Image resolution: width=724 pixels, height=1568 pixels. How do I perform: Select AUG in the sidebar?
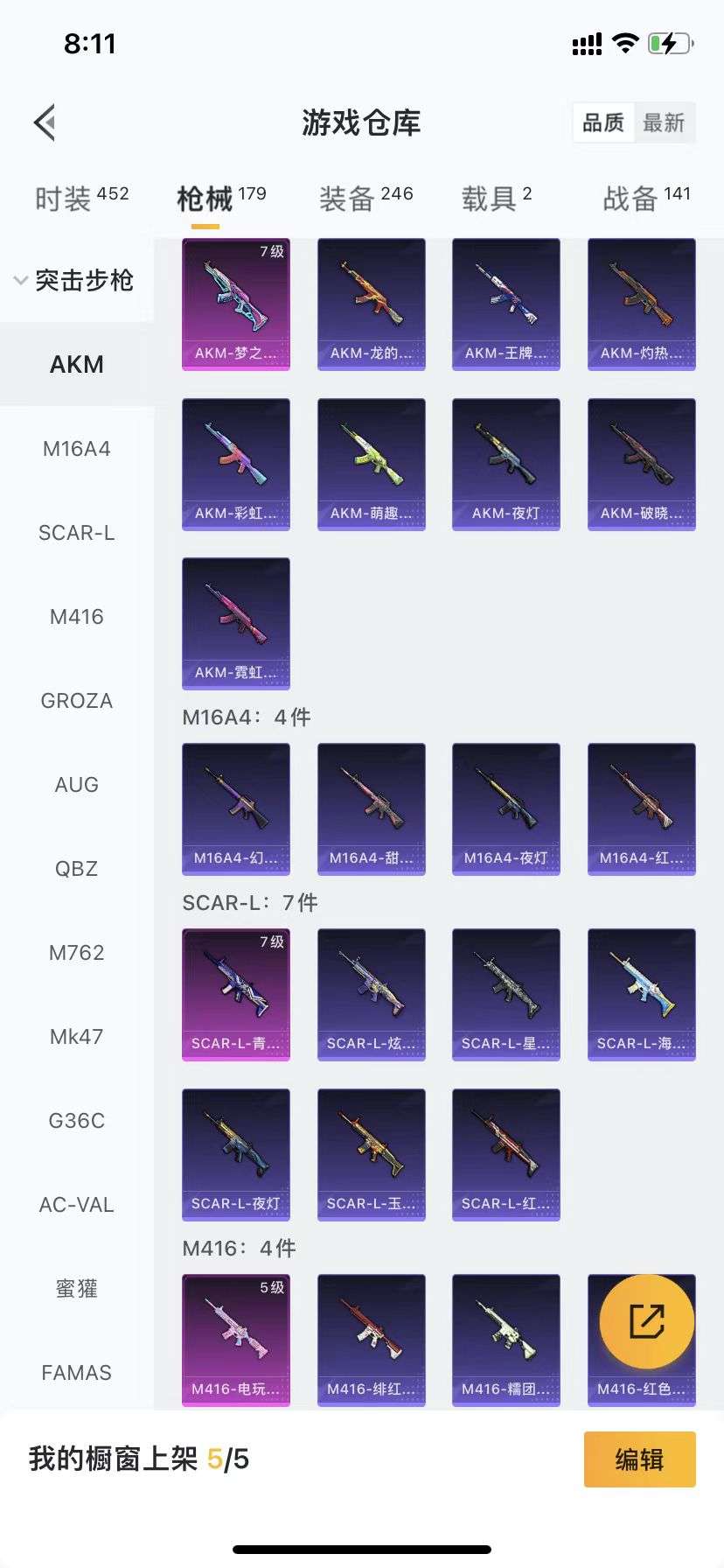tap(77, 785)
